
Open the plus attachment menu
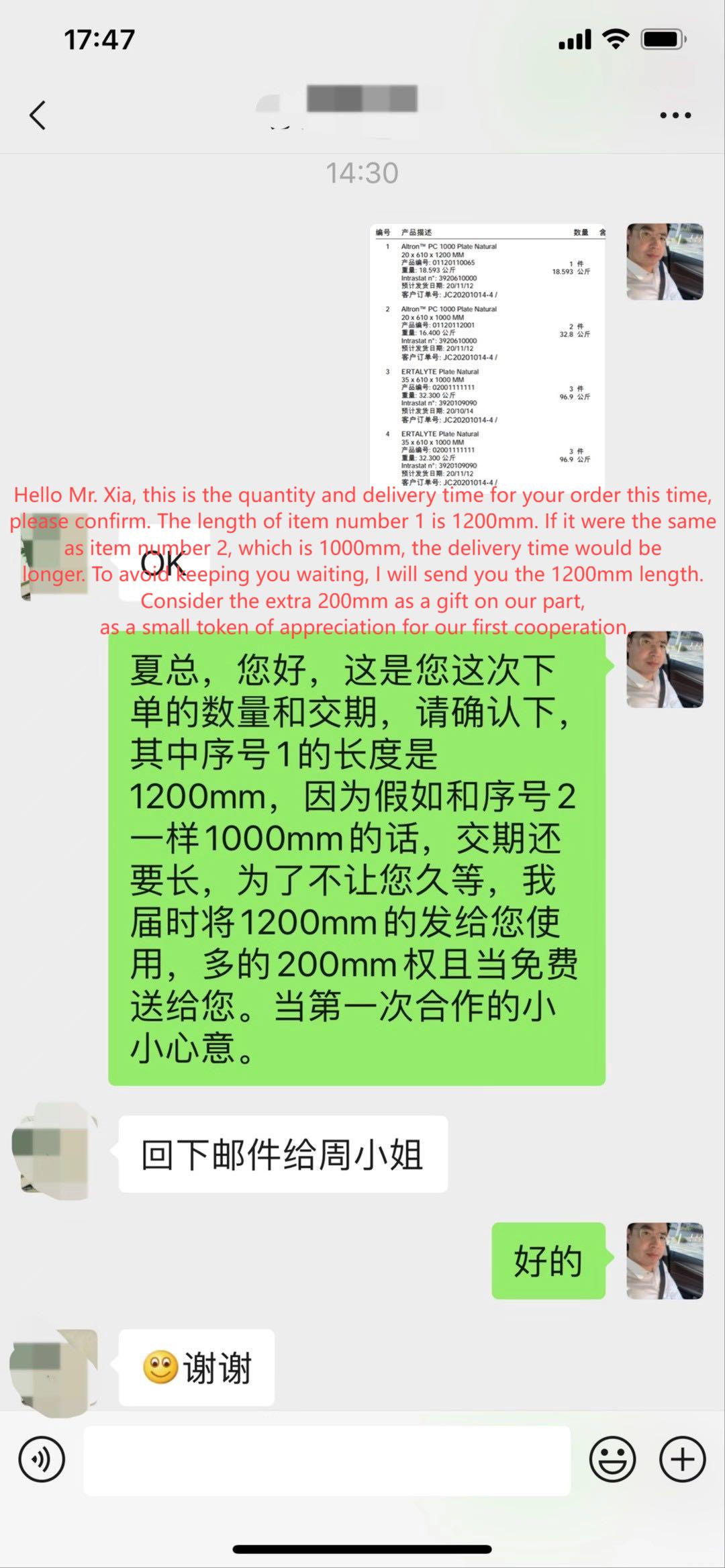point(682,1459)
